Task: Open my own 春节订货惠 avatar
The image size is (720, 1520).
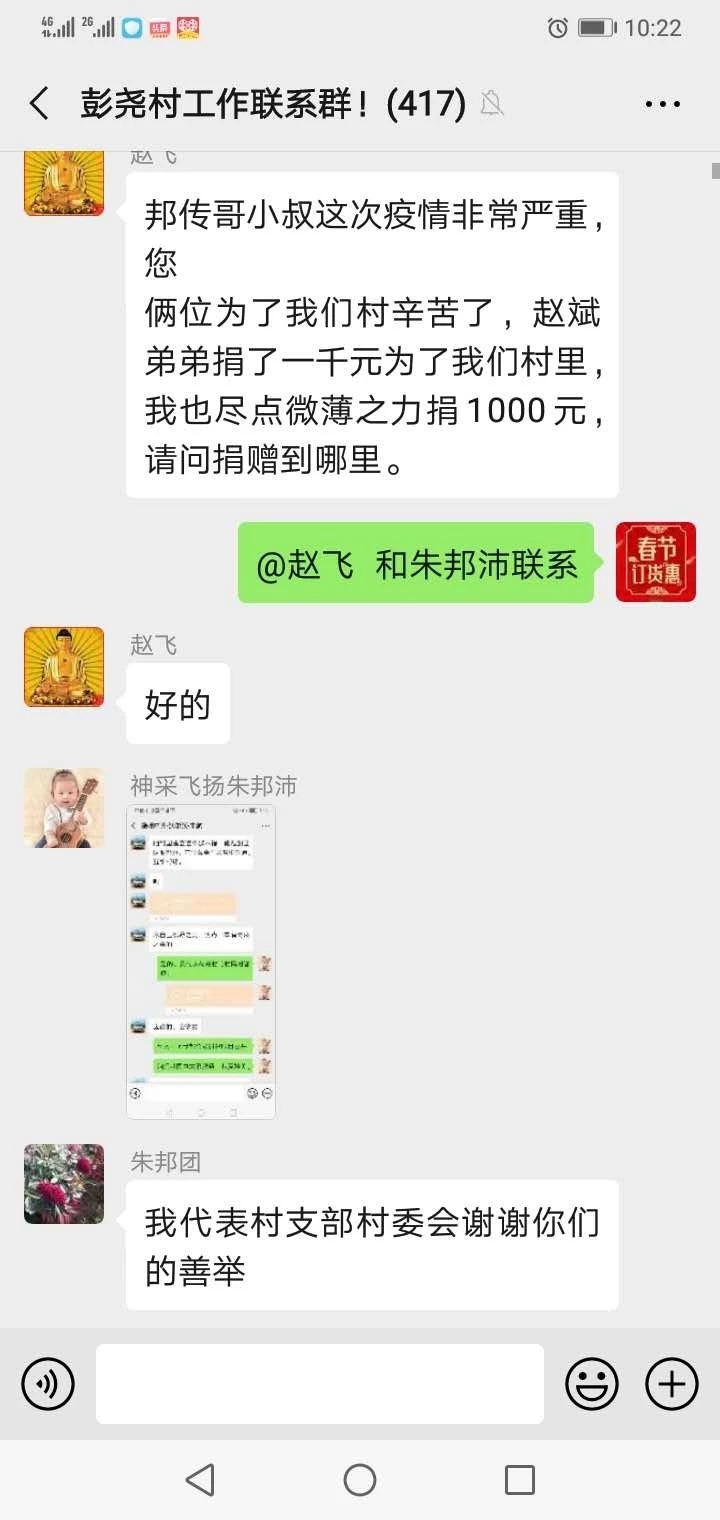Action: [x=655, y=562]
